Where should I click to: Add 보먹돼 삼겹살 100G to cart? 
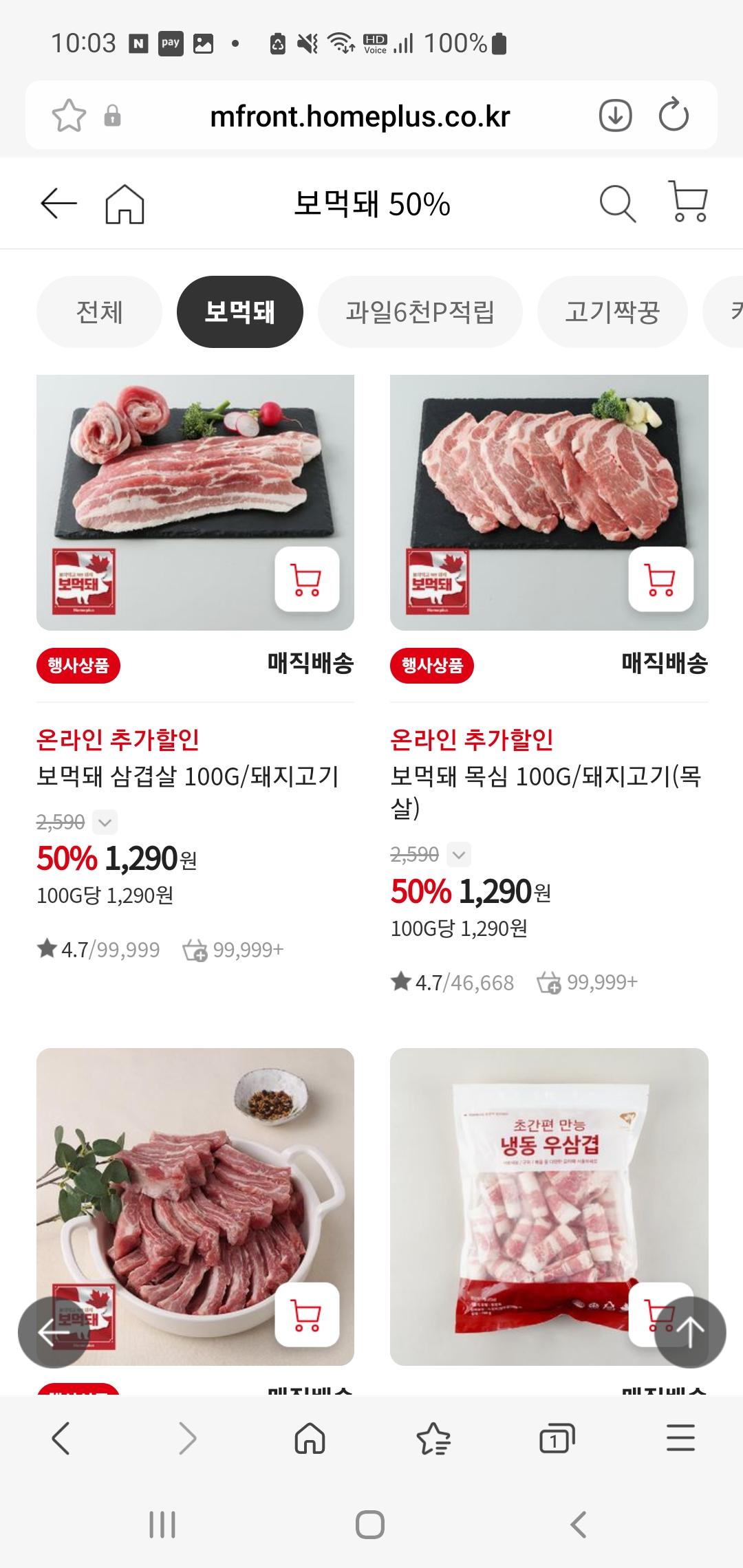tap(307, 579)
